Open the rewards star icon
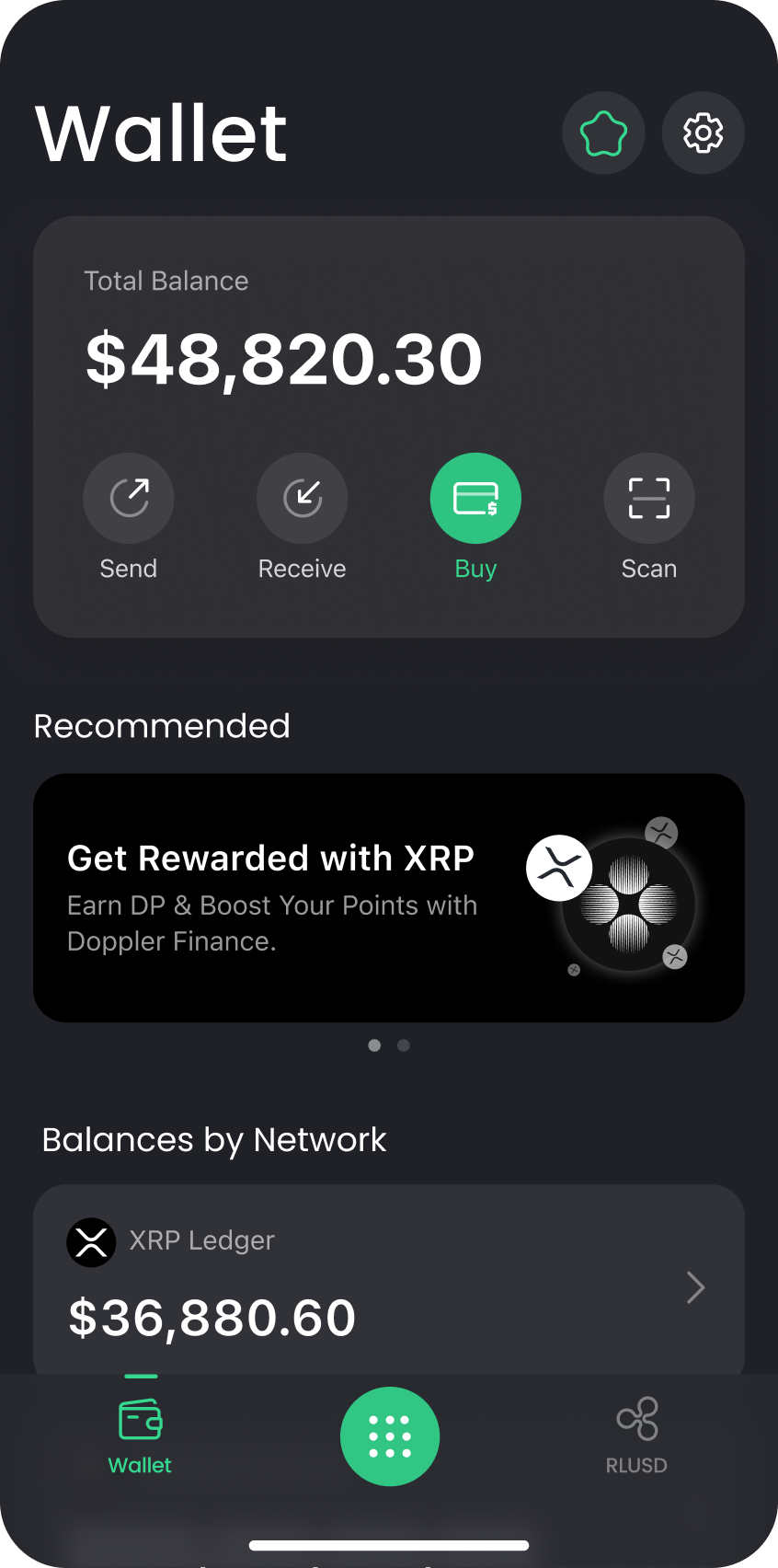 point(603,133)
